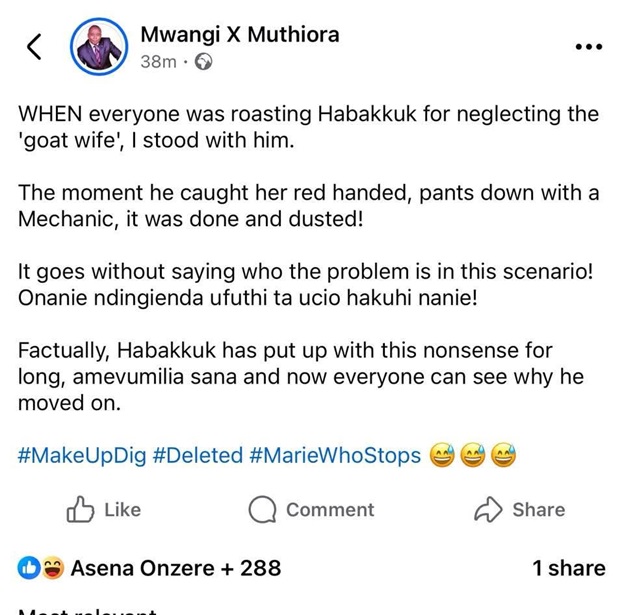Open the Mwangi X Muthiora profile name
The image size is (624, 615).
click(239, 35)
